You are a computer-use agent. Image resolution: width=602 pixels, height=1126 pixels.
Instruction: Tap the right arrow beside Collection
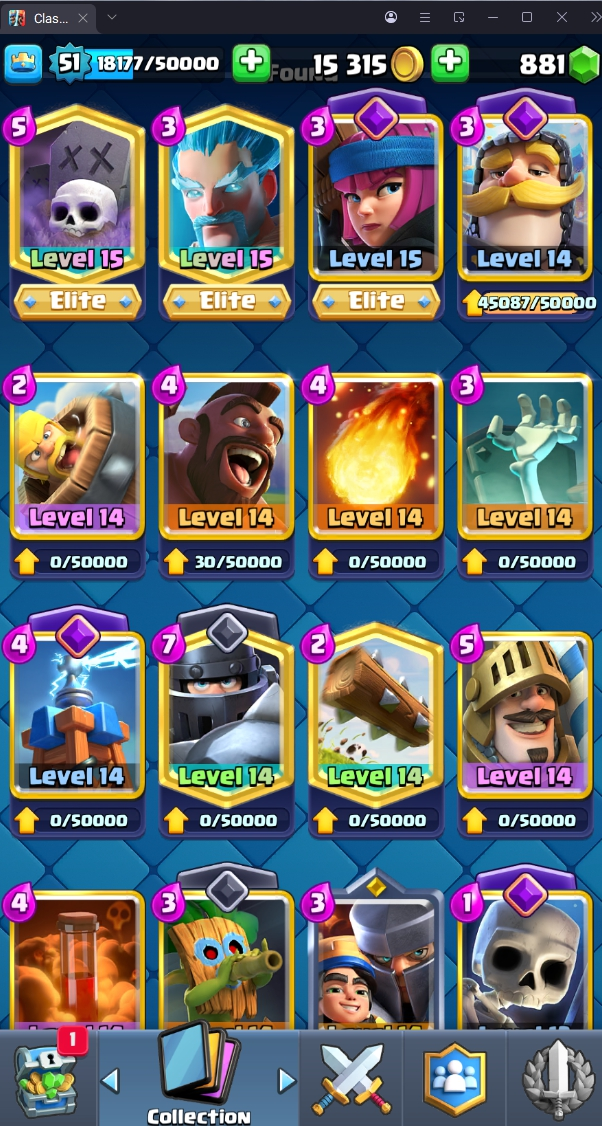point(287,1080)
